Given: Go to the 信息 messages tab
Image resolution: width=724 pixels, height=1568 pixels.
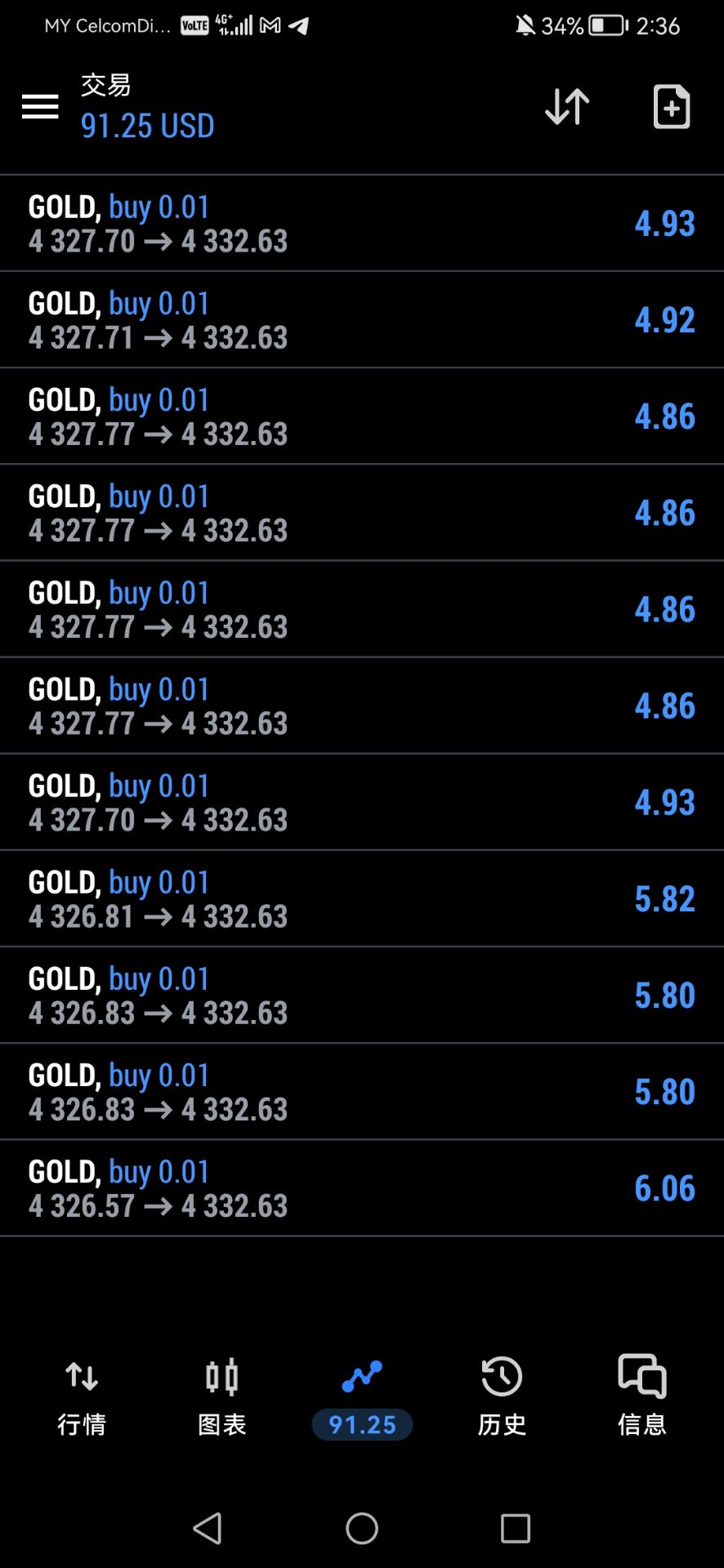Looking at the screenshot, I should 642,1397.
